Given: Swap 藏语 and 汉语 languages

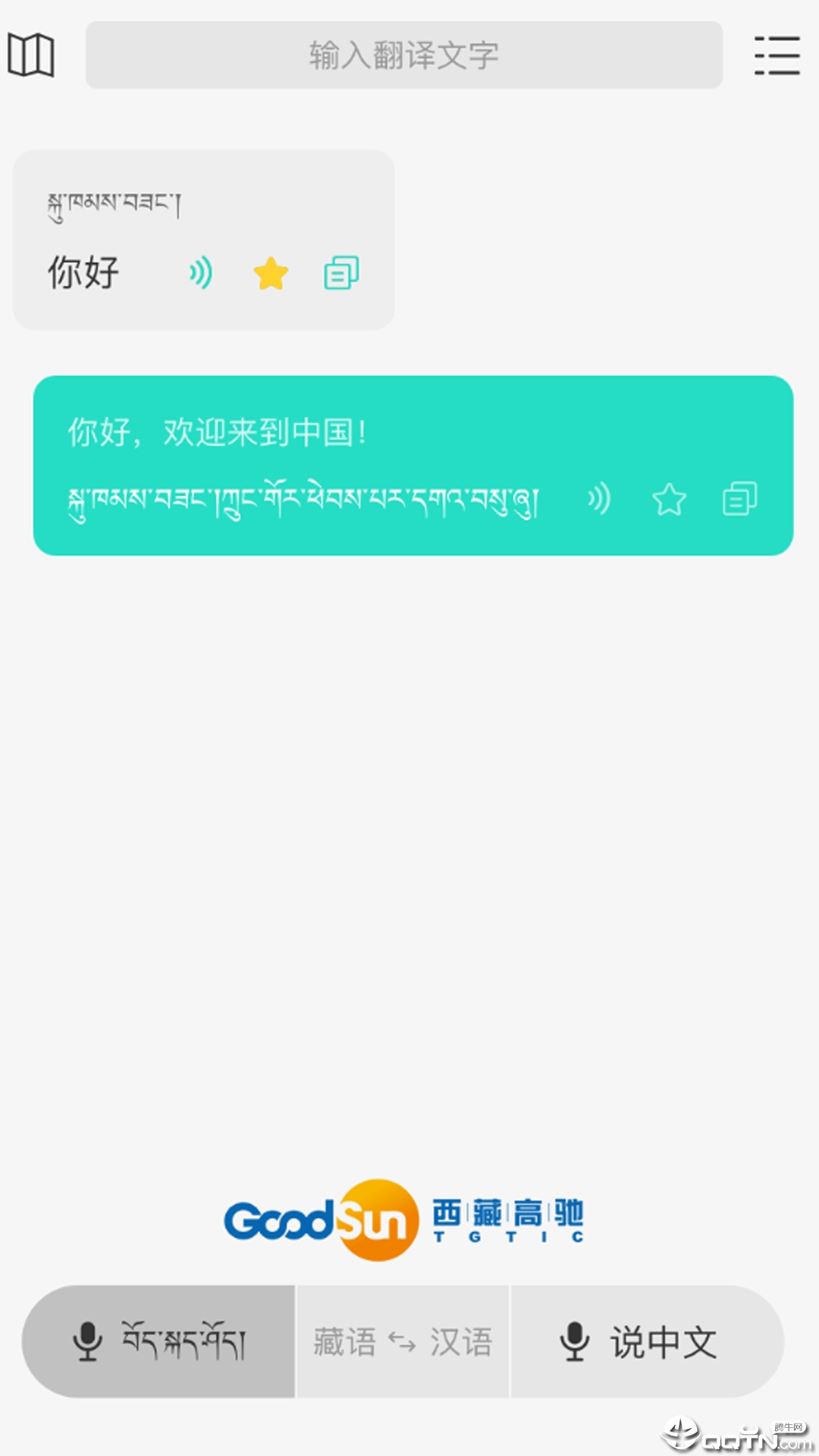Looking at the screenshot, I should click(x=403, y=1341).
